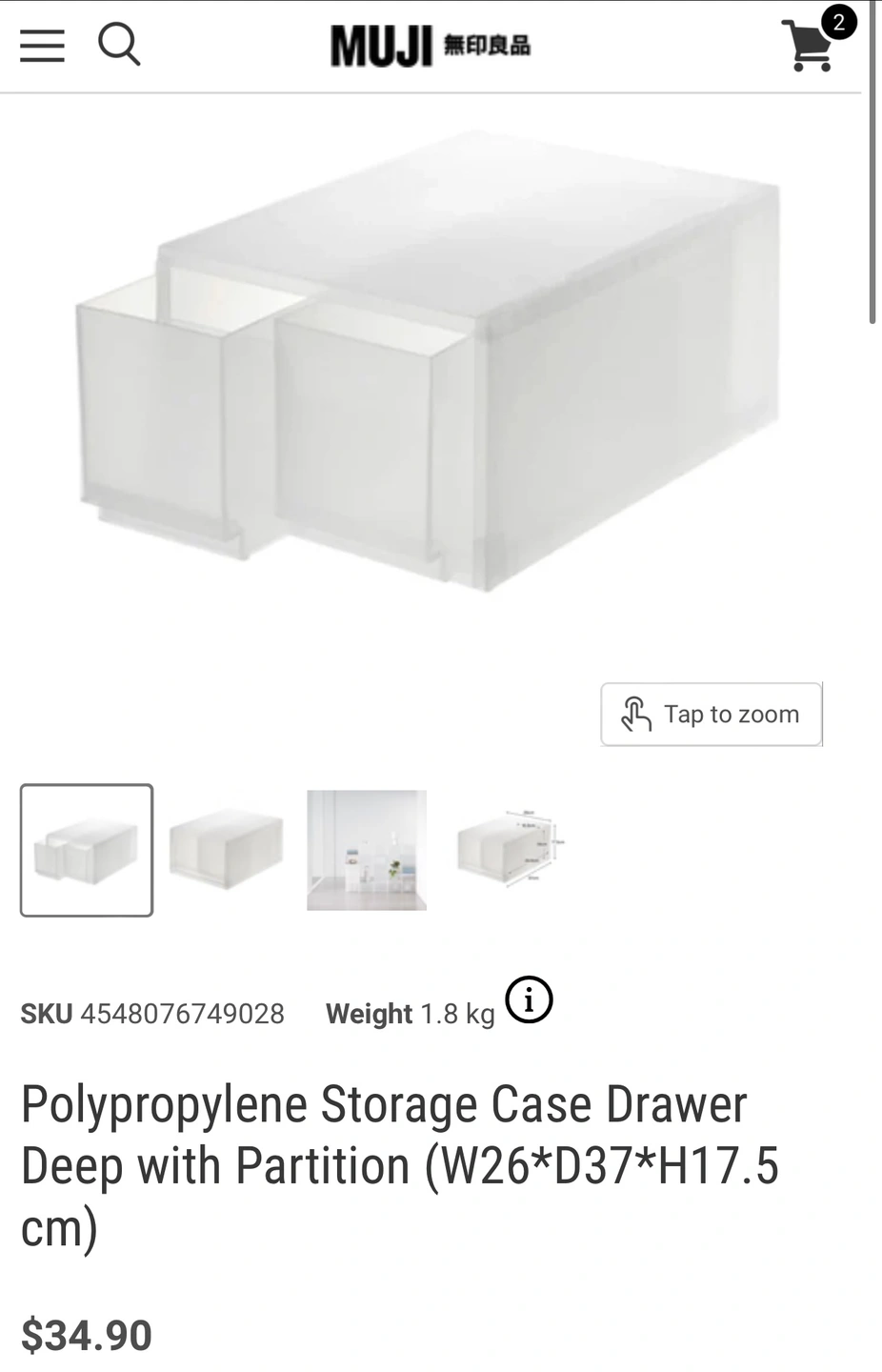This screenshot has width=882, height=1372.
Task: View the room setting photo thumbnail
Action: 367,850
